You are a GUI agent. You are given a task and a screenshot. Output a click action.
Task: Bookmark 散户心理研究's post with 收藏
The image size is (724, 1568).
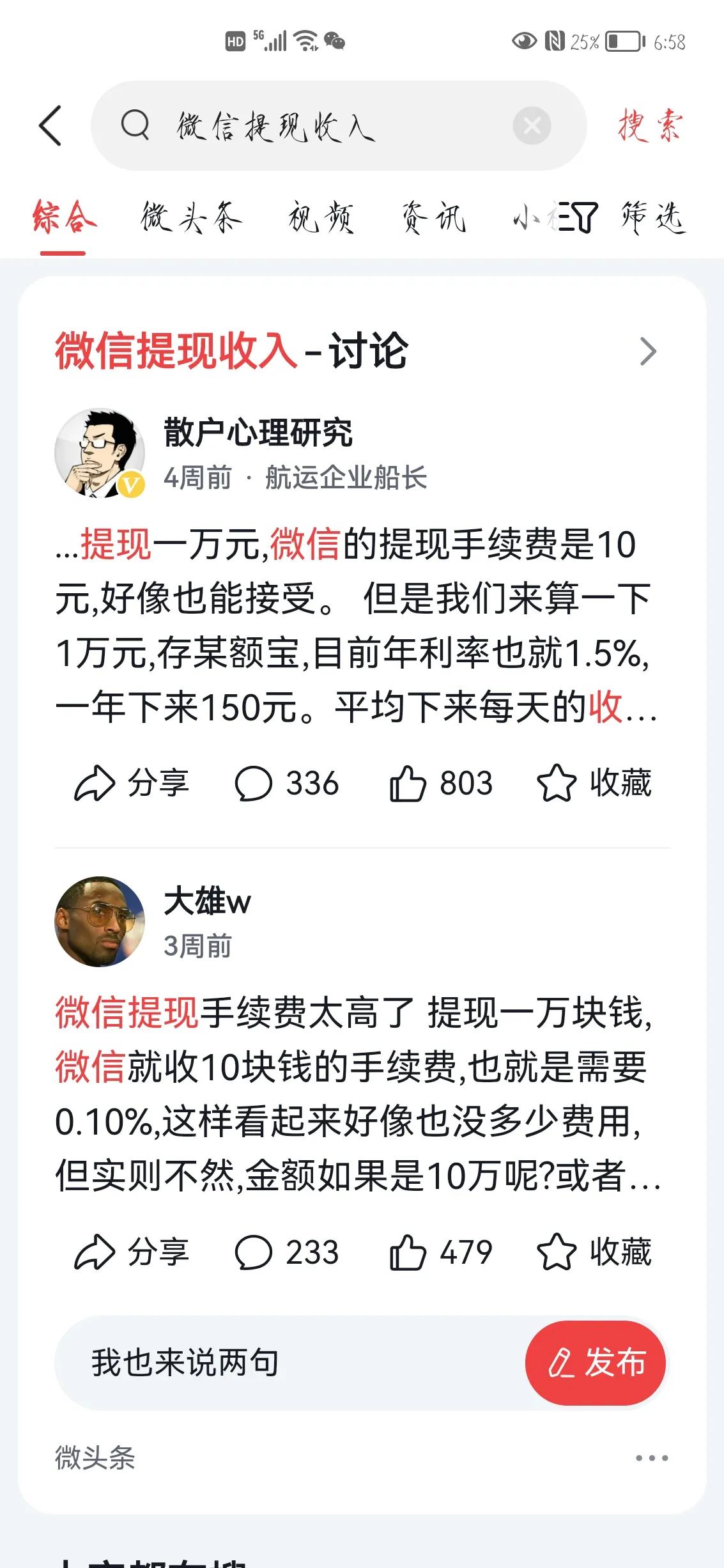click(x=594, y=784)
